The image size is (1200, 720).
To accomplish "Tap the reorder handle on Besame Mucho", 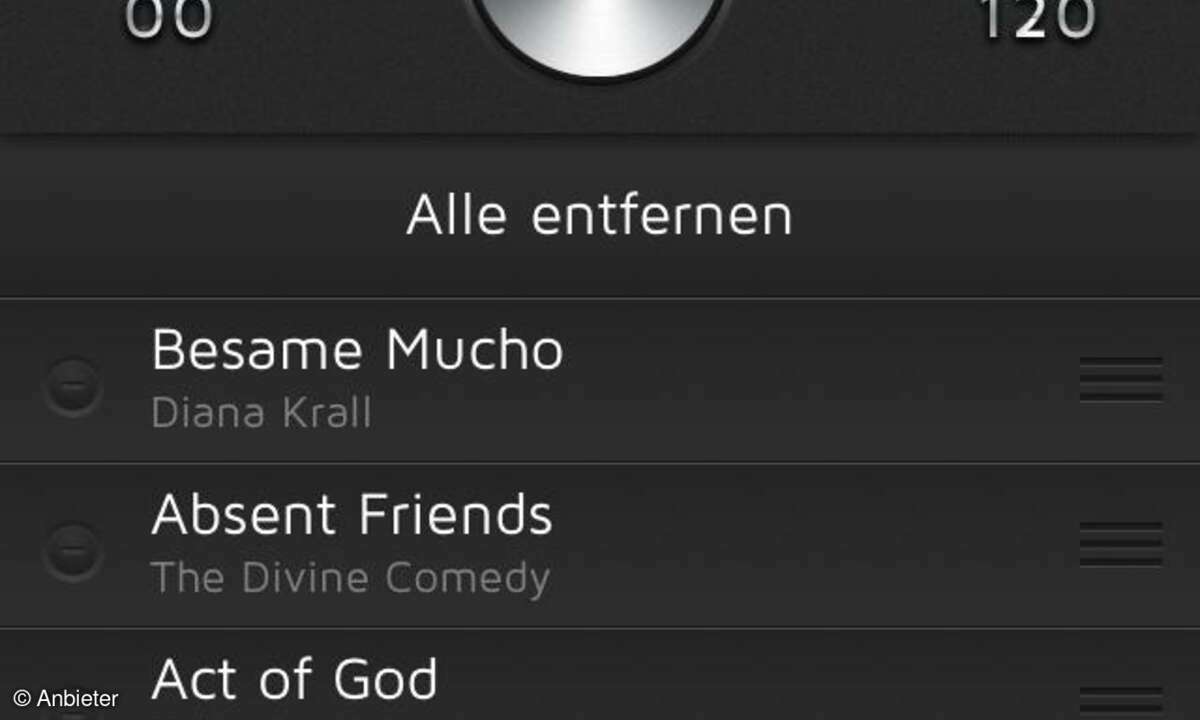I will click(x=1120, y=380).
